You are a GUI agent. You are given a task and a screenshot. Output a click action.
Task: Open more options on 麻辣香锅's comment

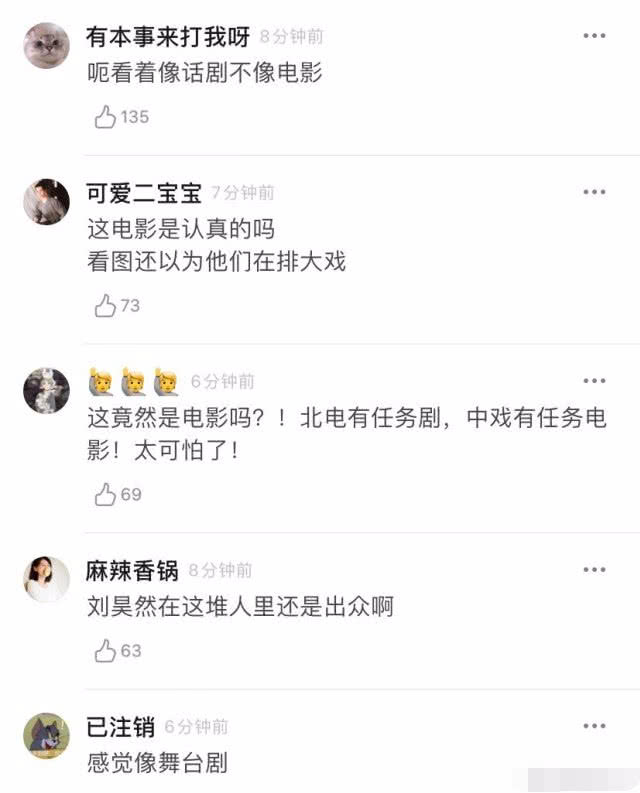click(595, 570)
